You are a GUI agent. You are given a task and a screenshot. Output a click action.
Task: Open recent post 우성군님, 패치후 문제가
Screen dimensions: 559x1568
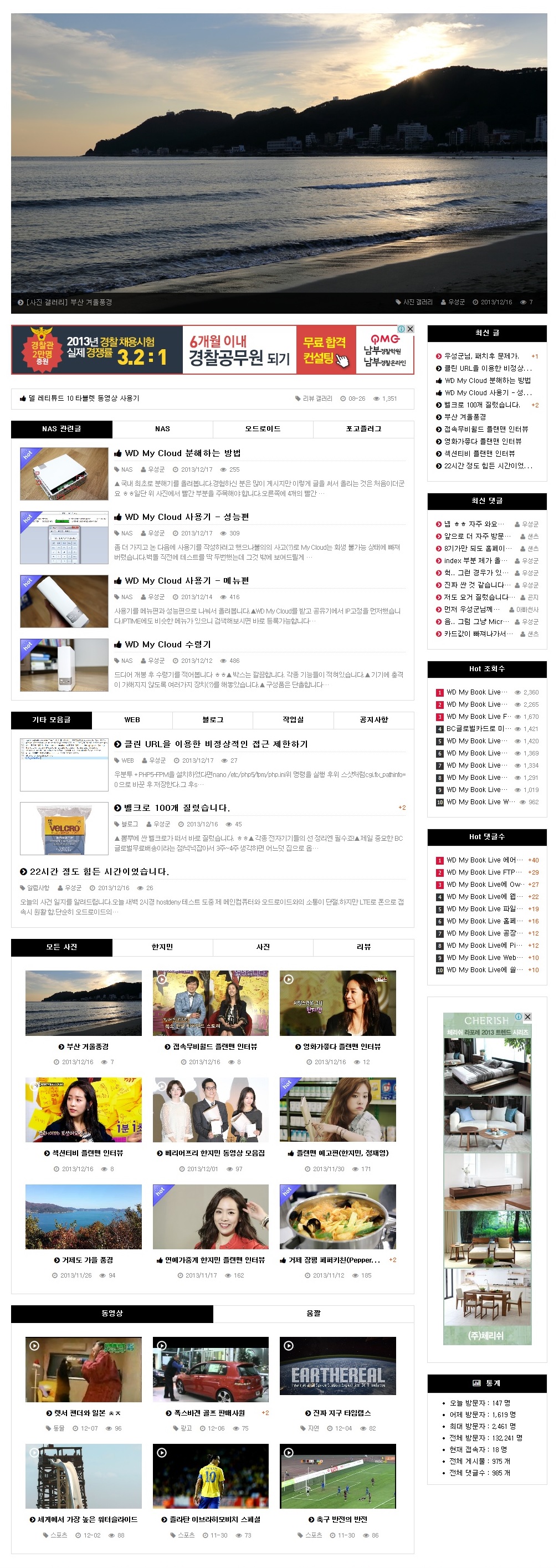click(x=481, y=356)
